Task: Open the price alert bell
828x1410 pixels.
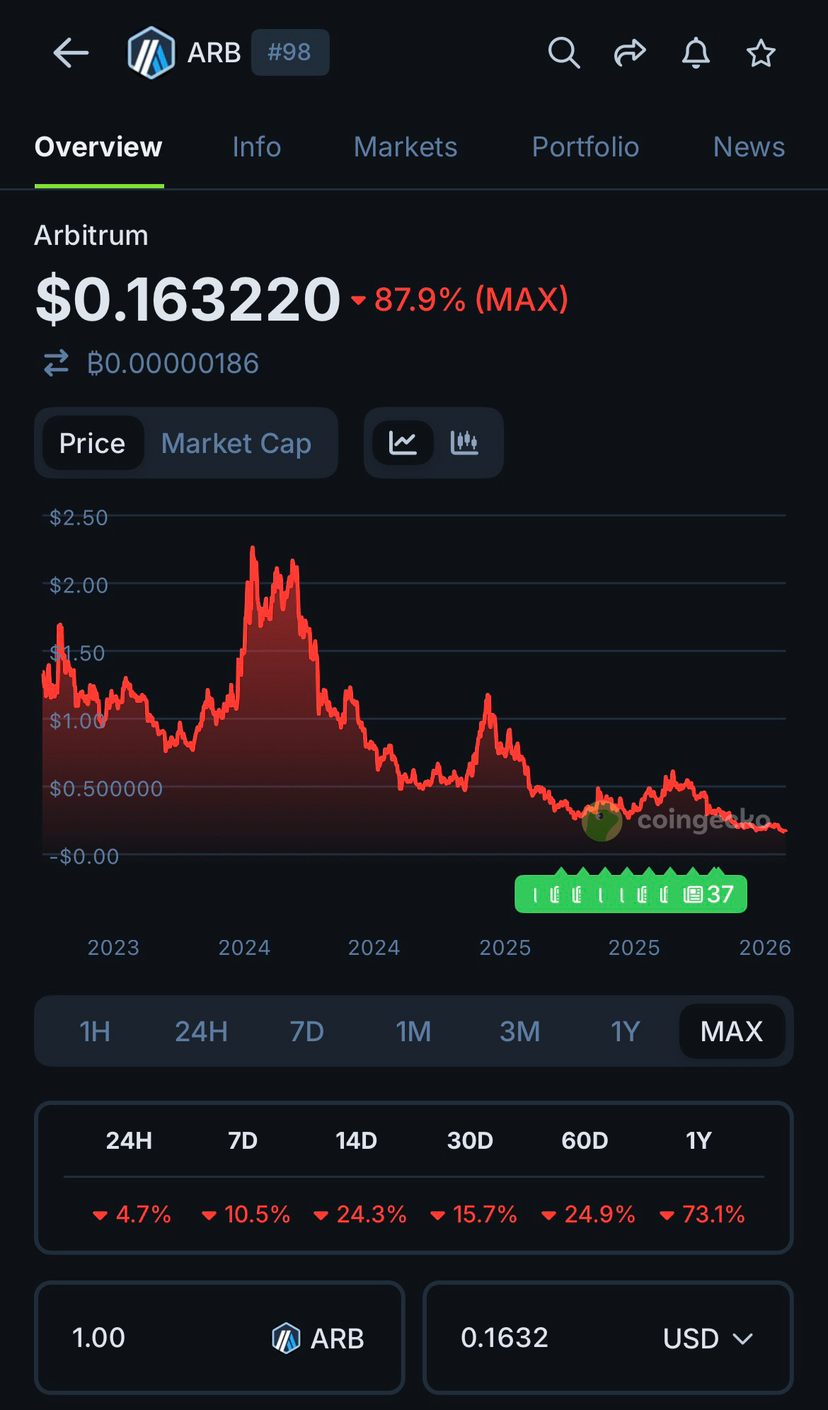Action: point(695,53)
